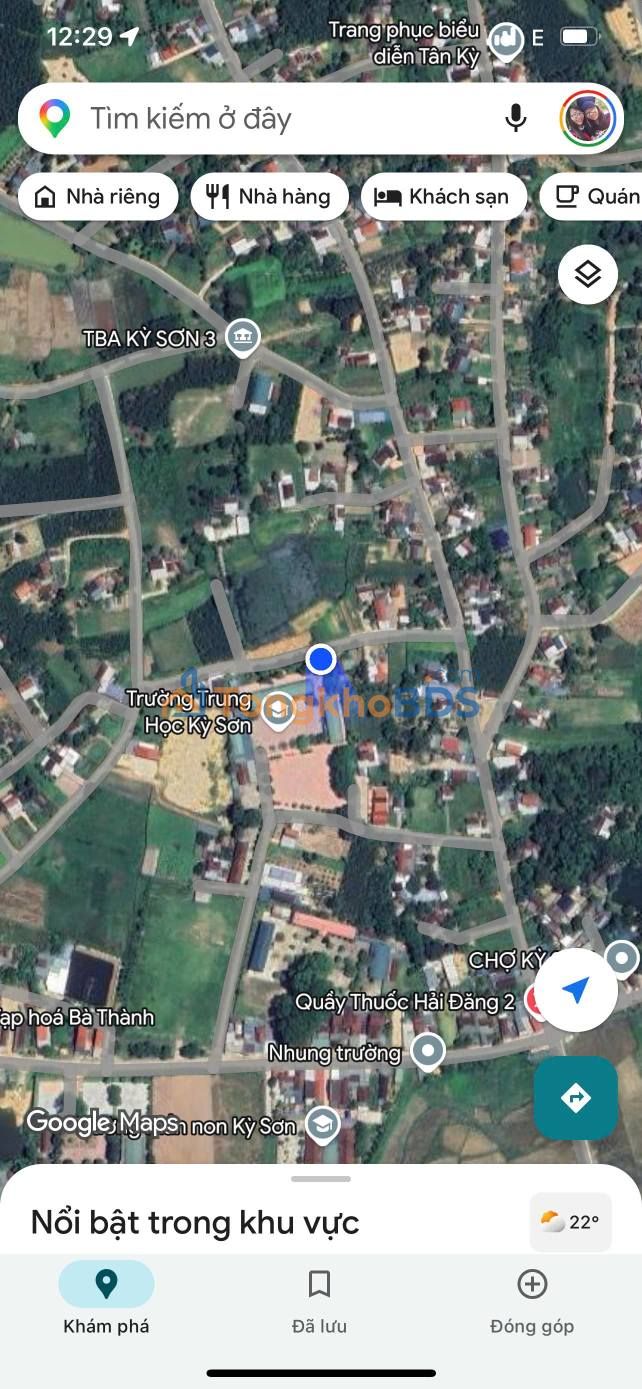The width and height of the screenshot is (642, 1389).
Task: Tap the 'TBA KỲ SƠN 3' map marker
Action: point(242,338)
